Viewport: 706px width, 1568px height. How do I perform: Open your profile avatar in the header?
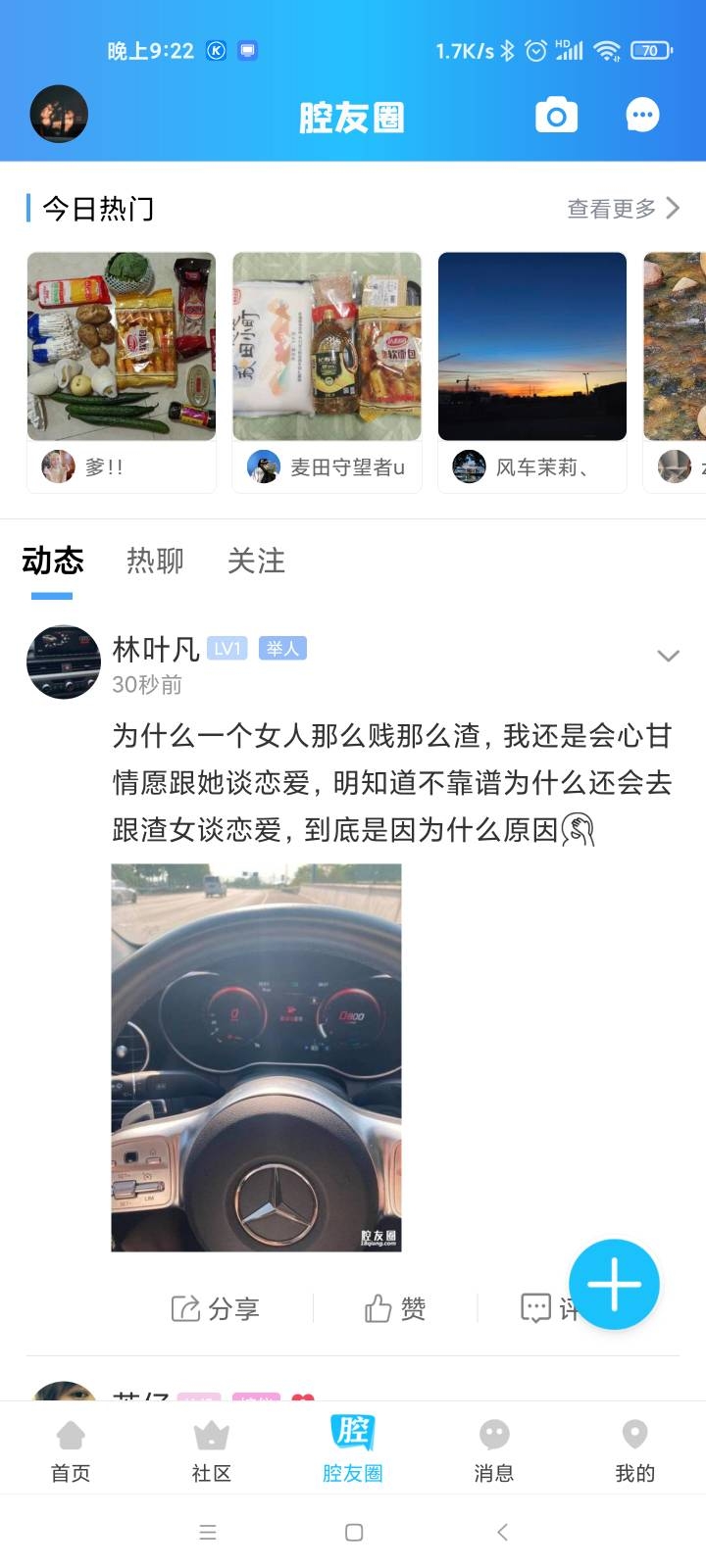coord(59,115)
